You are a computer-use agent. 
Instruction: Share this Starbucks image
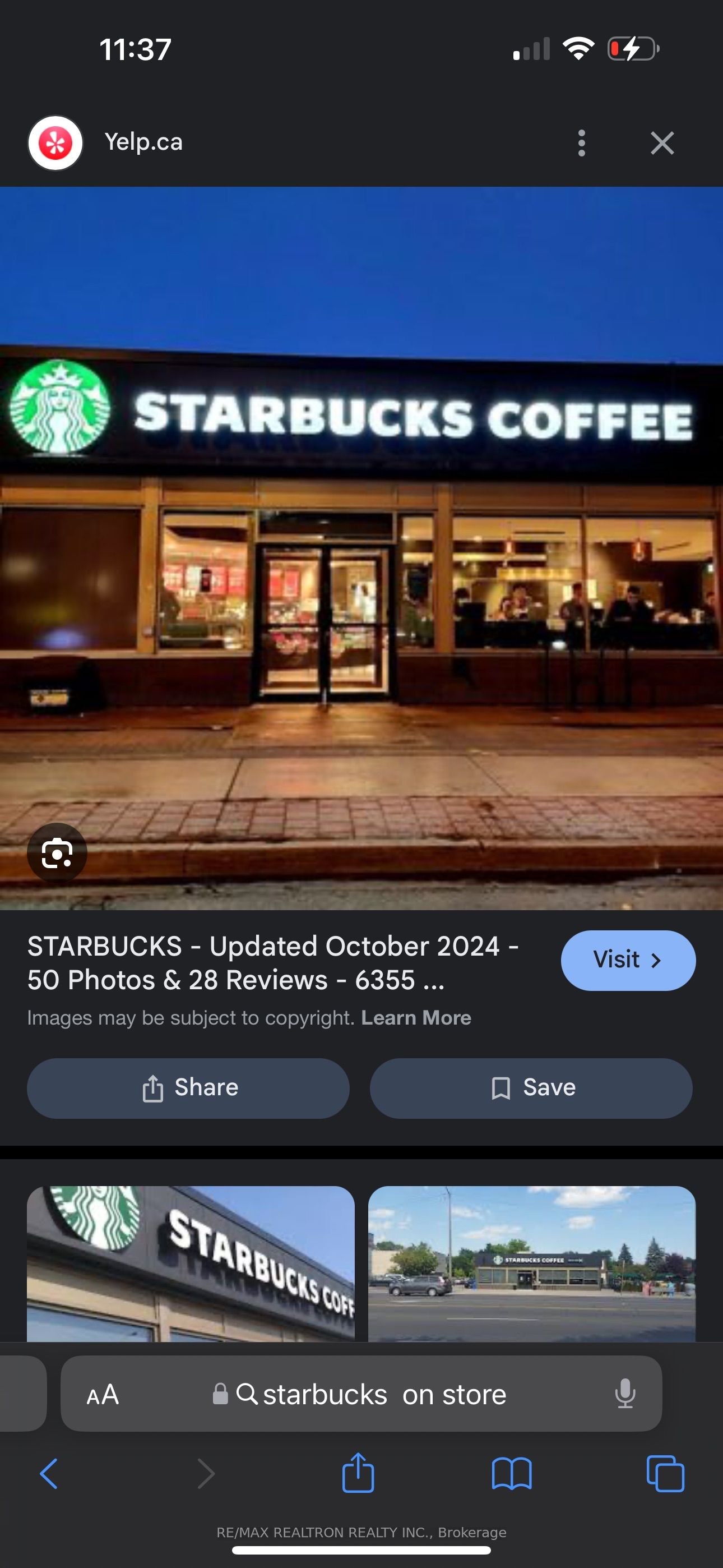tap(188, 1088)
